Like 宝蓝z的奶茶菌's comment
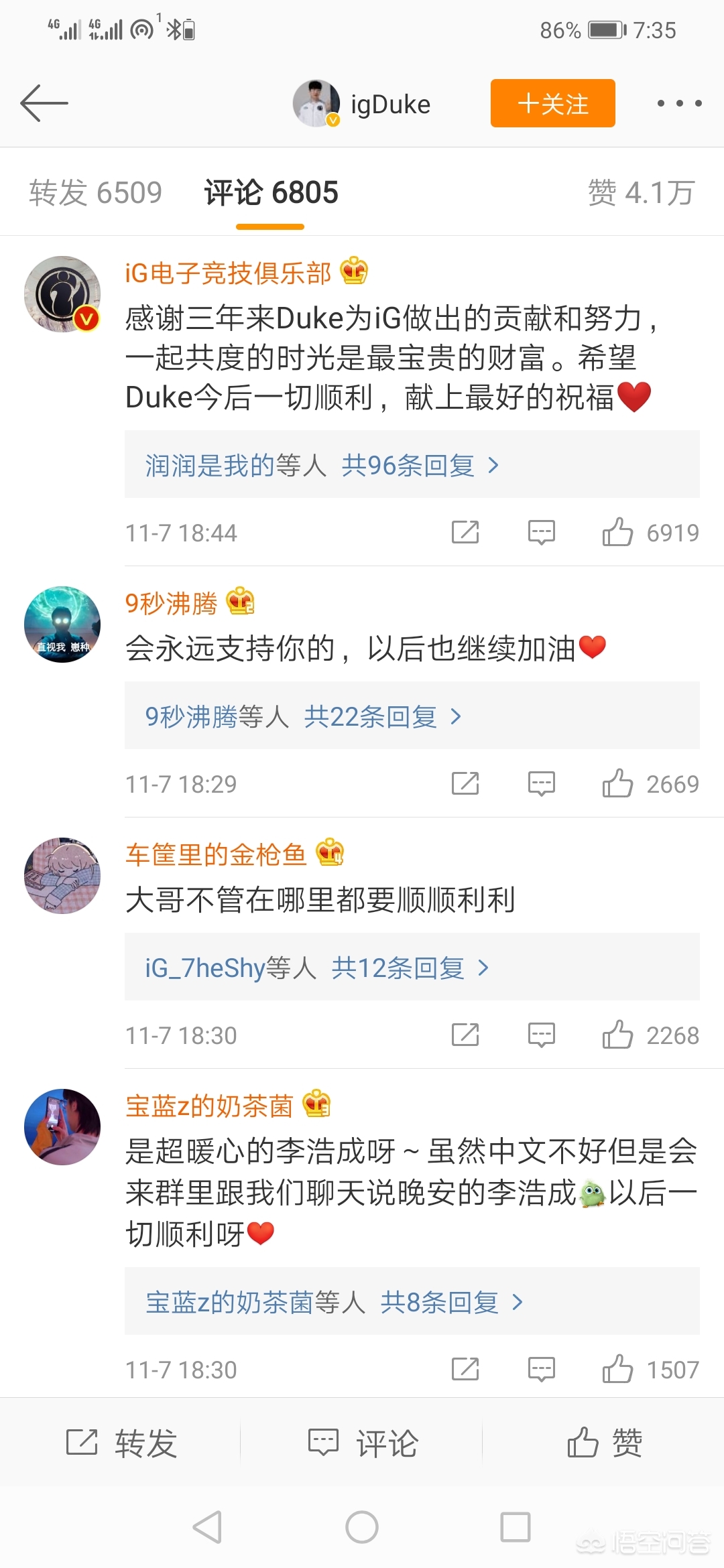Image resolution: width=724 pixels, height=1568 pixels. pyautogui.click(x=617, y=1369)
